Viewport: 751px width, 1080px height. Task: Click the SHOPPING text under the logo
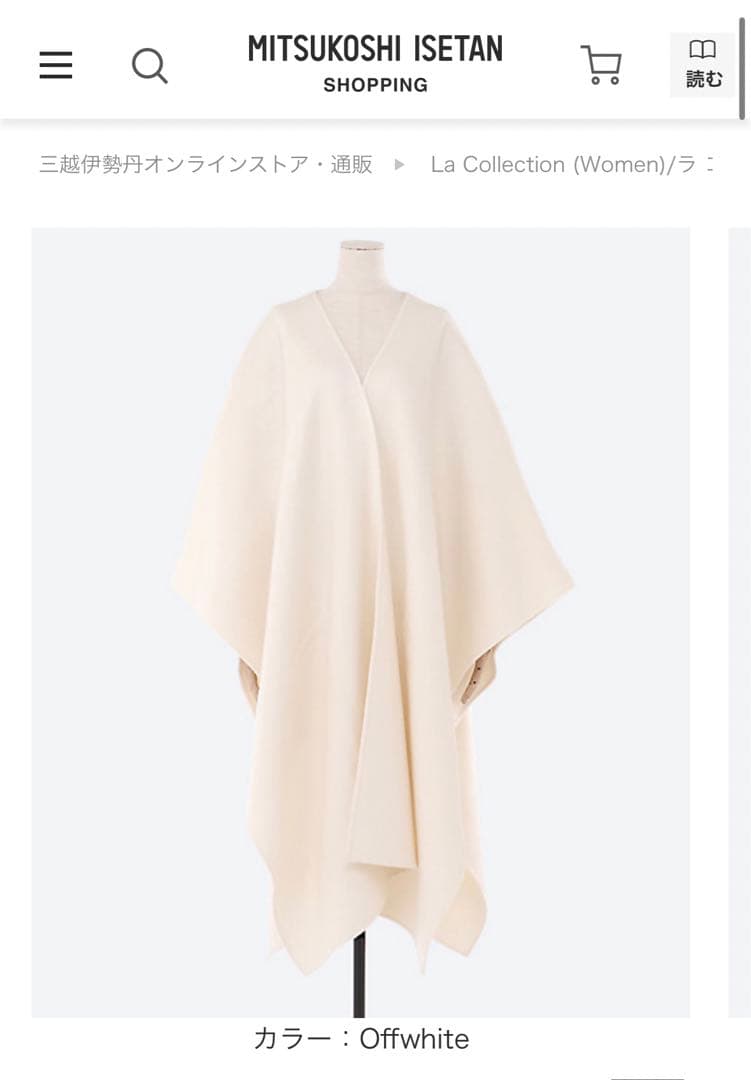[x=375, y=85]
